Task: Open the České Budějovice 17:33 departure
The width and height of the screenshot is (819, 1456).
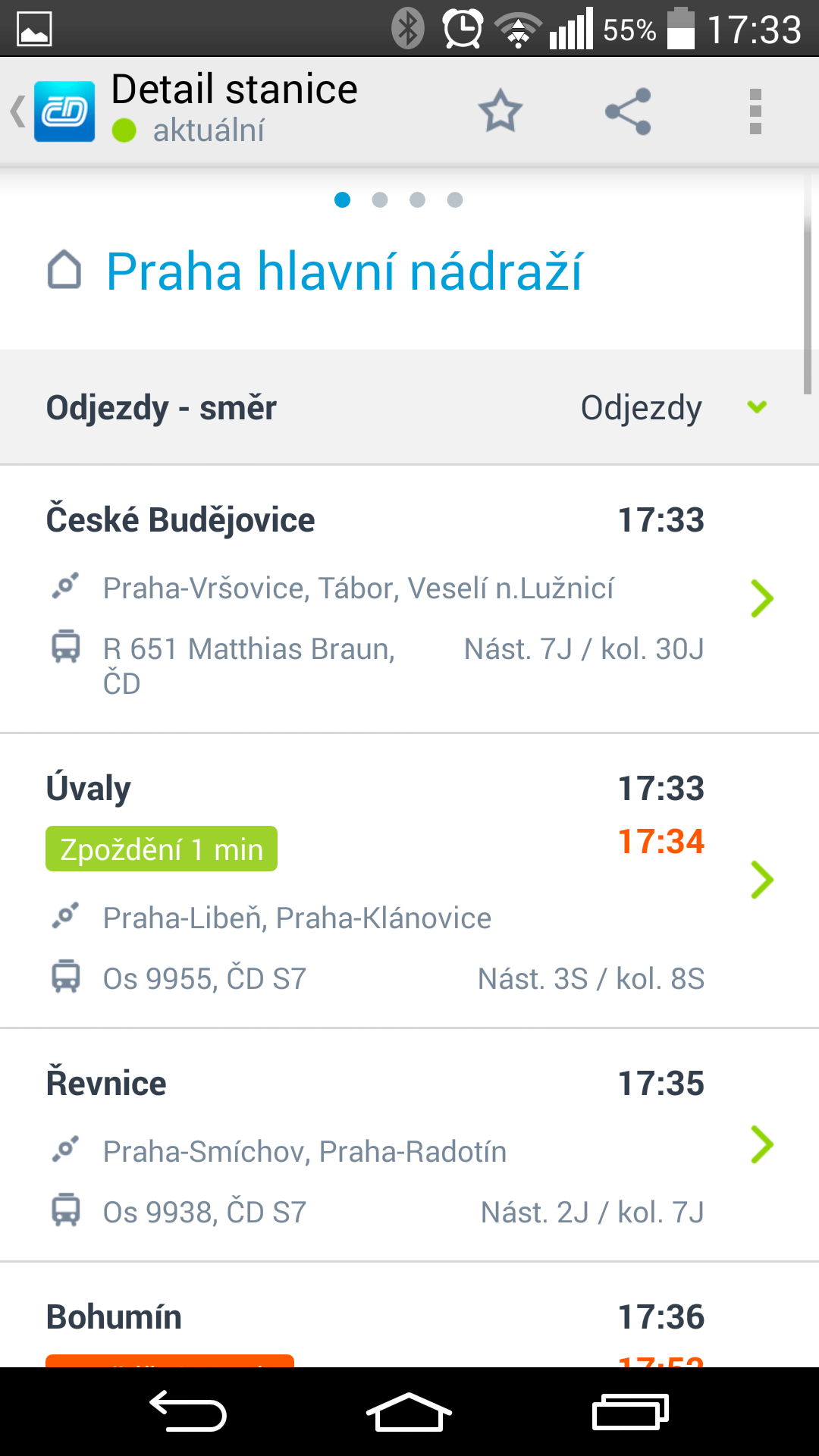Action: tap(409, 599)
